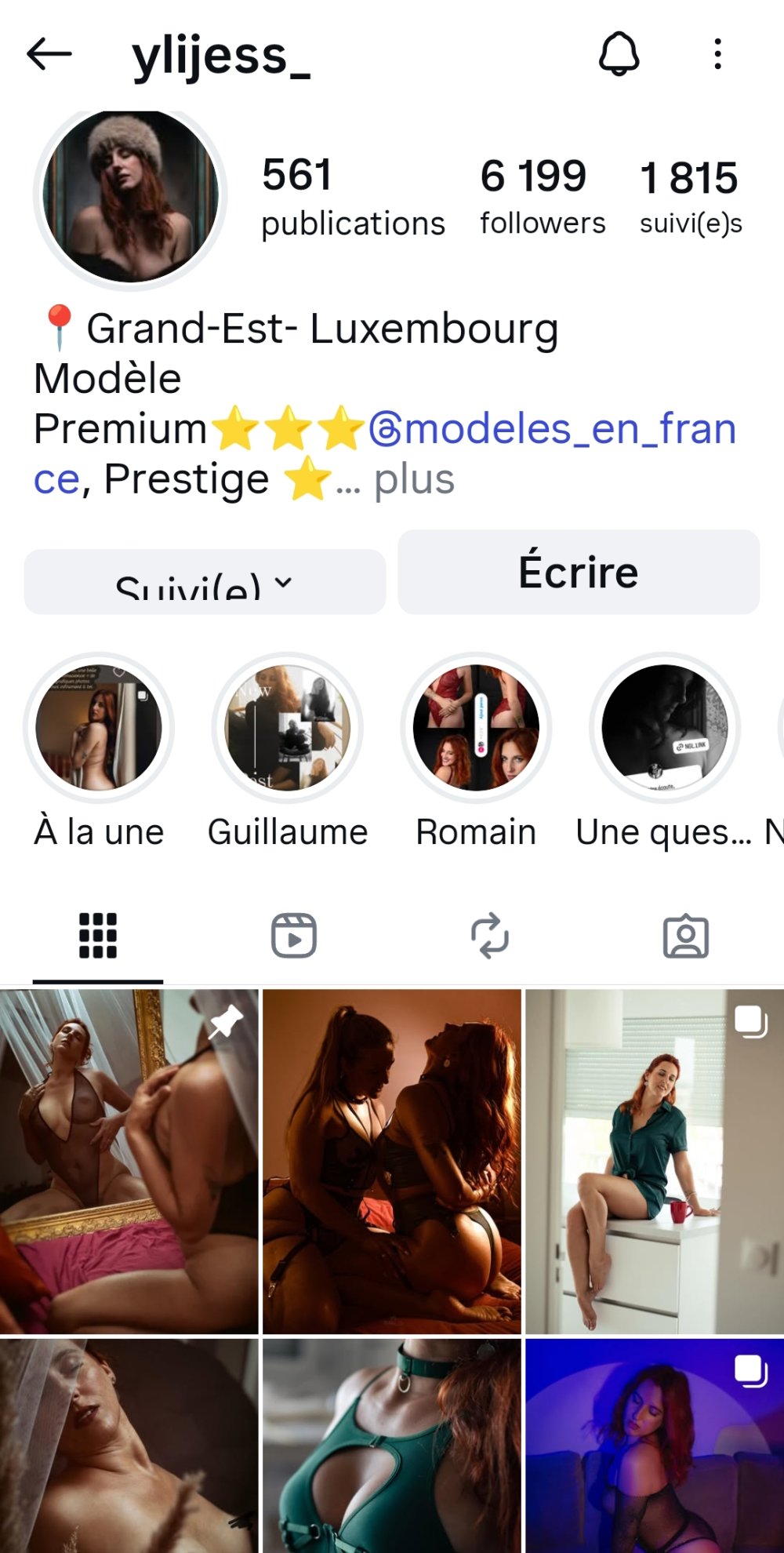
Task: Show the suivi(e)s list
Action: pos(688,195)
